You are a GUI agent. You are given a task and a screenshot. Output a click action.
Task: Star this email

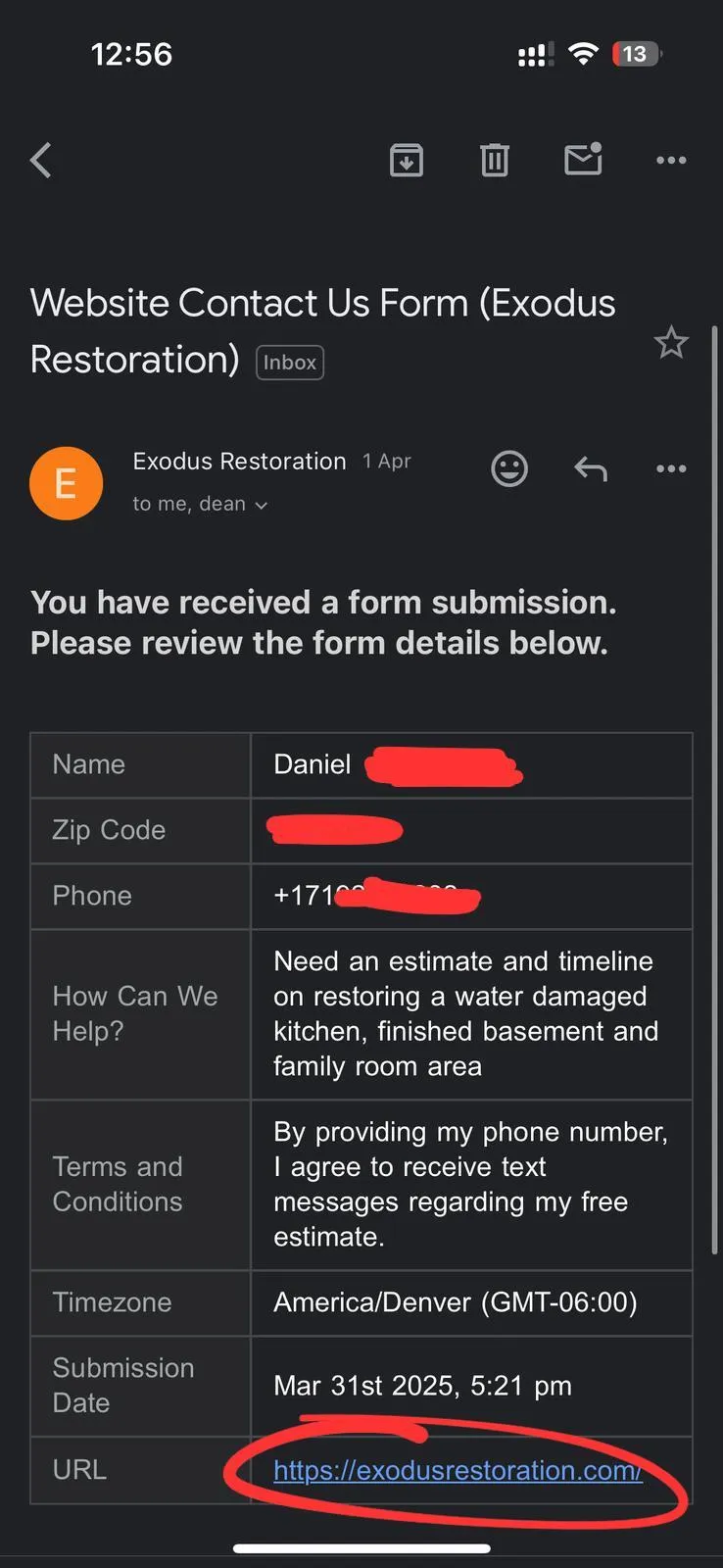671,343
